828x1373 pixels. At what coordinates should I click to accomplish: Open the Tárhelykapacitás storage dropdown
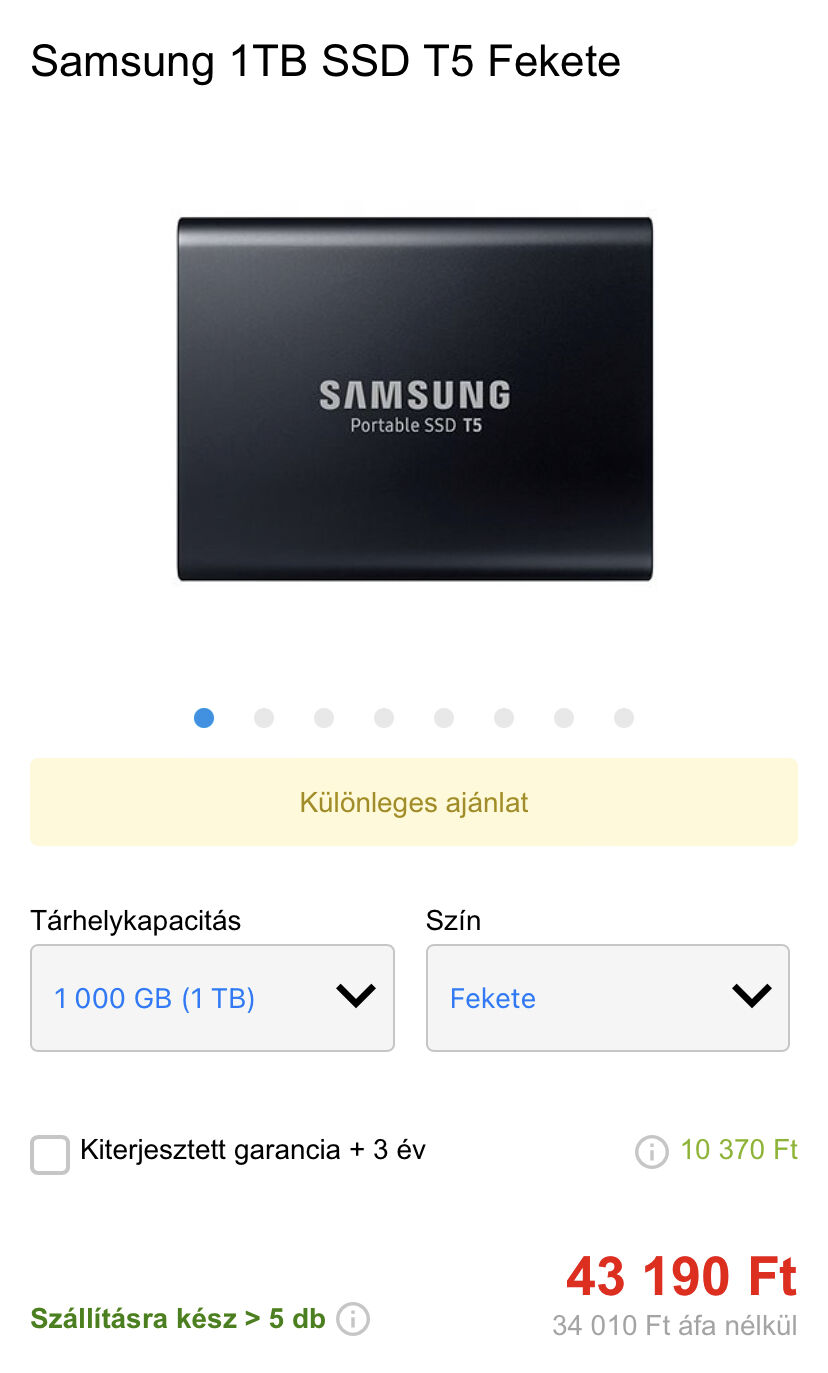point(212,998)
